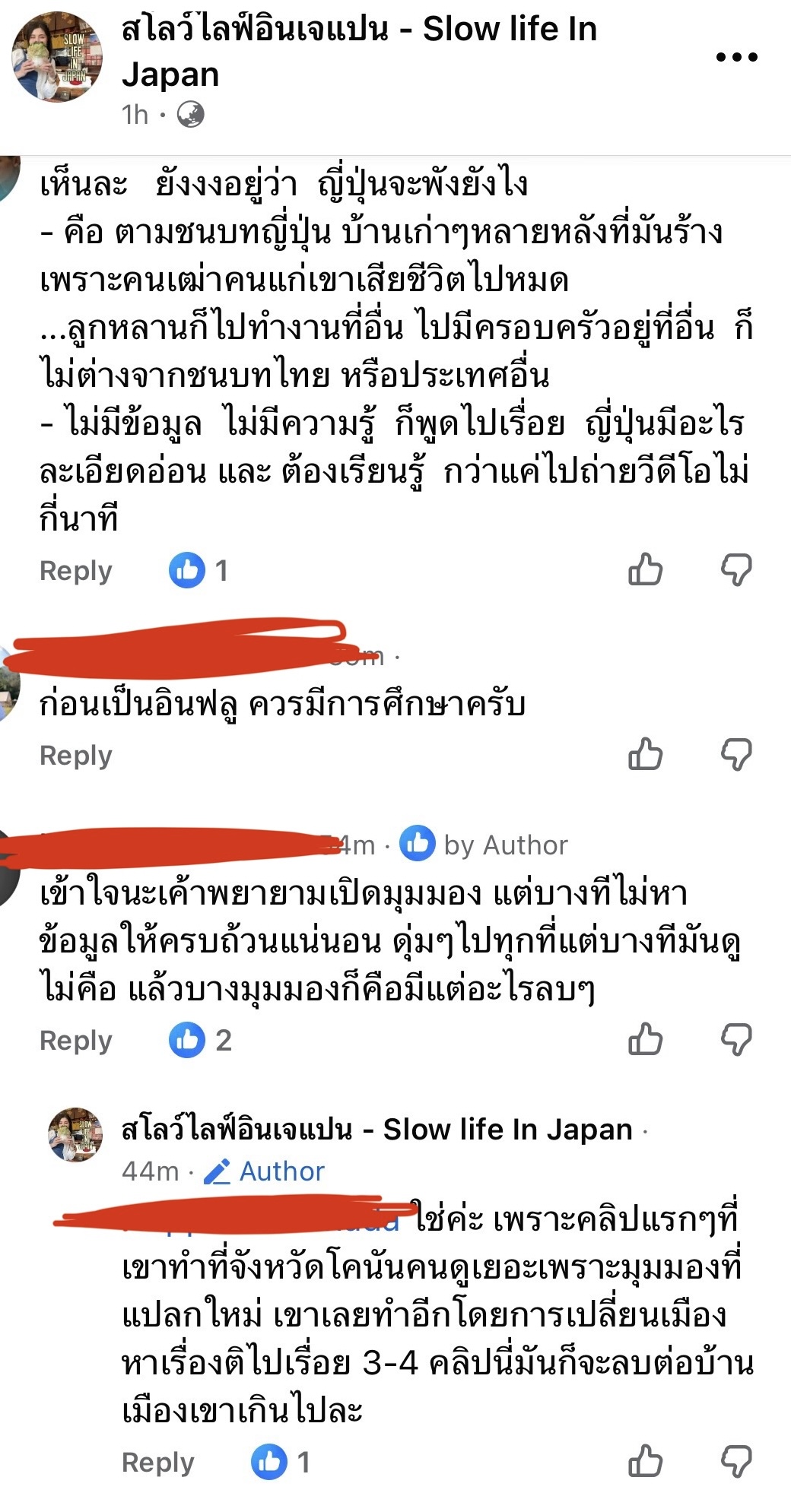Open Slow life In Japan page avatar

[x=57, y=57]
